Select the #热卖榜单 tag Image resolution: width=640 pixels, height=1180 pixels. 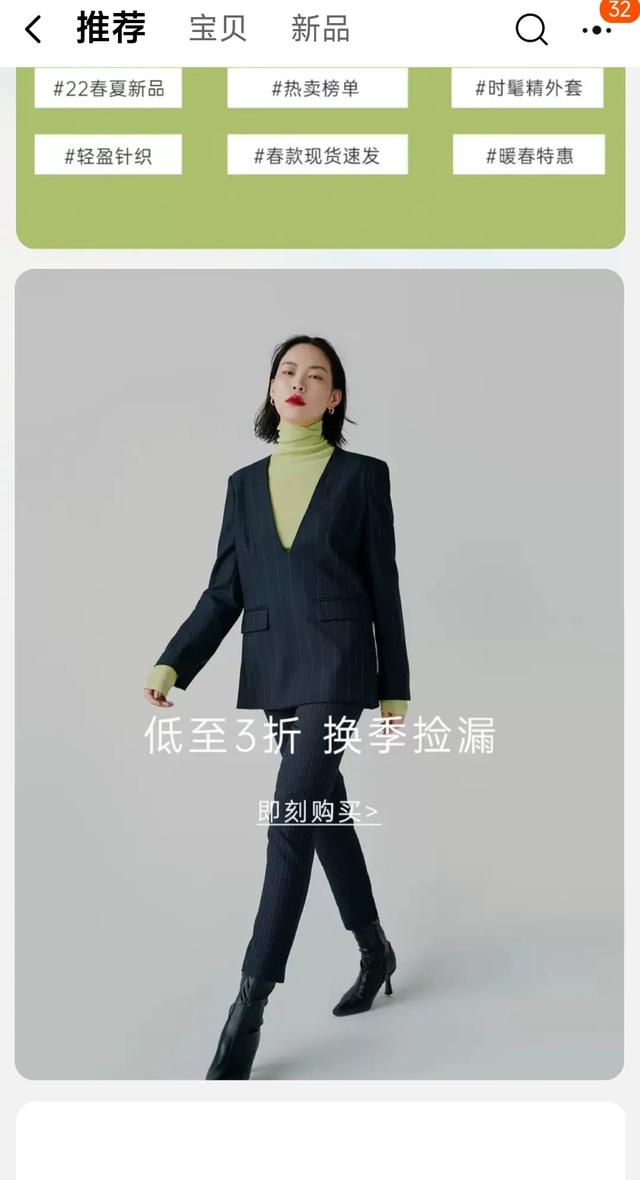point(317,88)
